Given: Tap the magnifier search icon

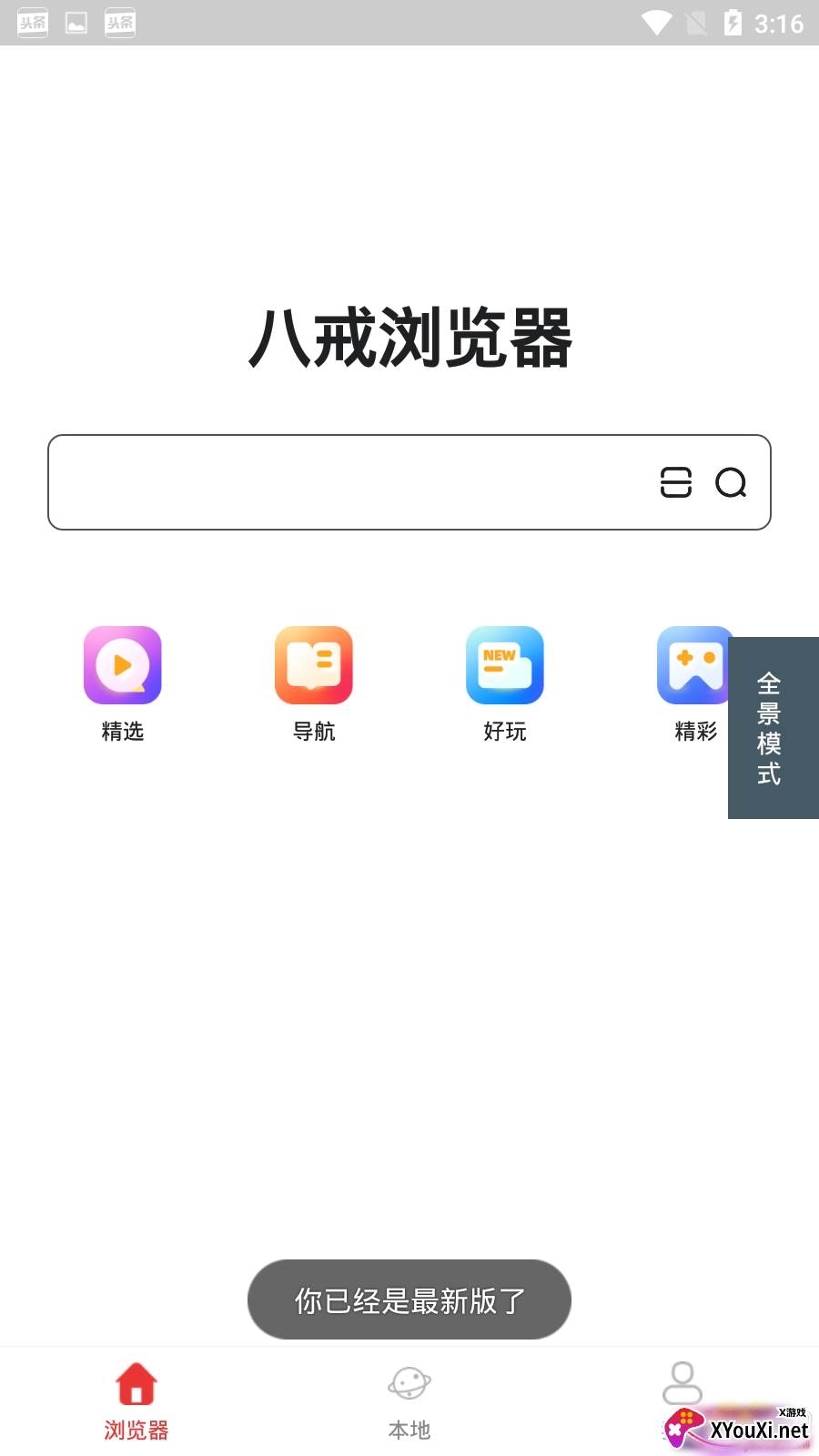Looking at the screenshot, I should [731, 482].
